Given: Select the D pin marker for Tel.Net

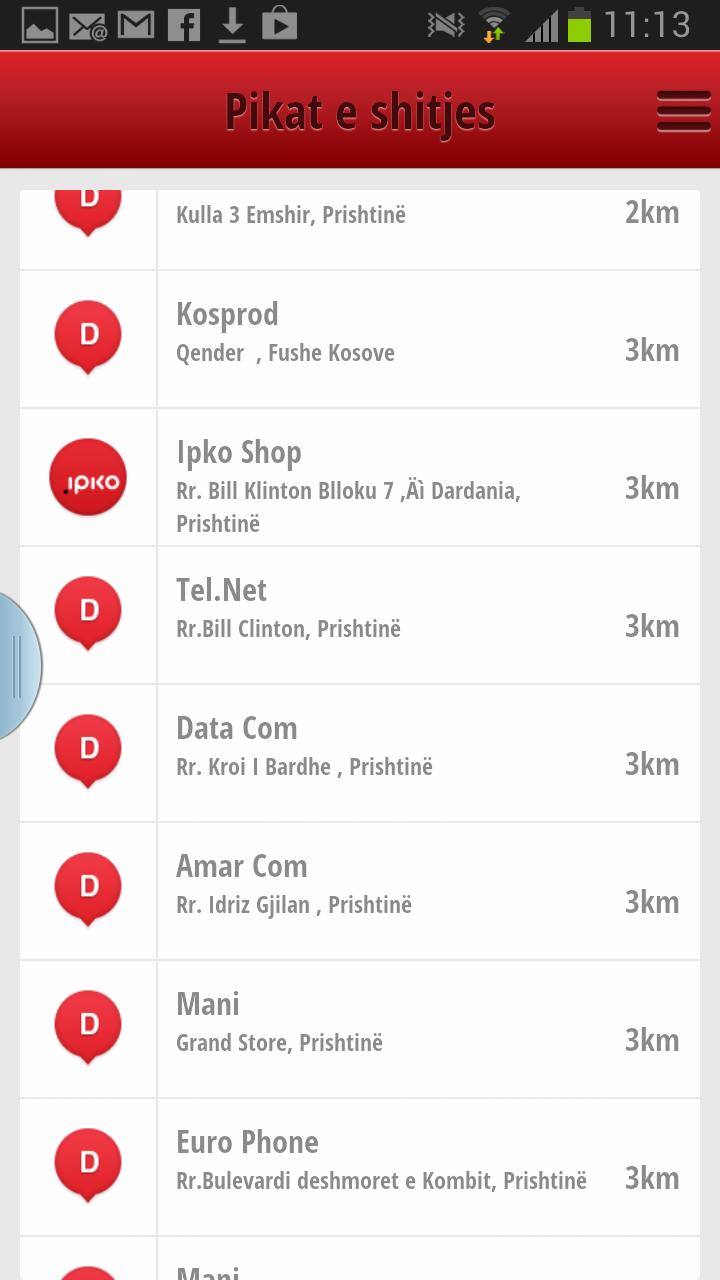Looking at the screenshot, I should 88,613.
